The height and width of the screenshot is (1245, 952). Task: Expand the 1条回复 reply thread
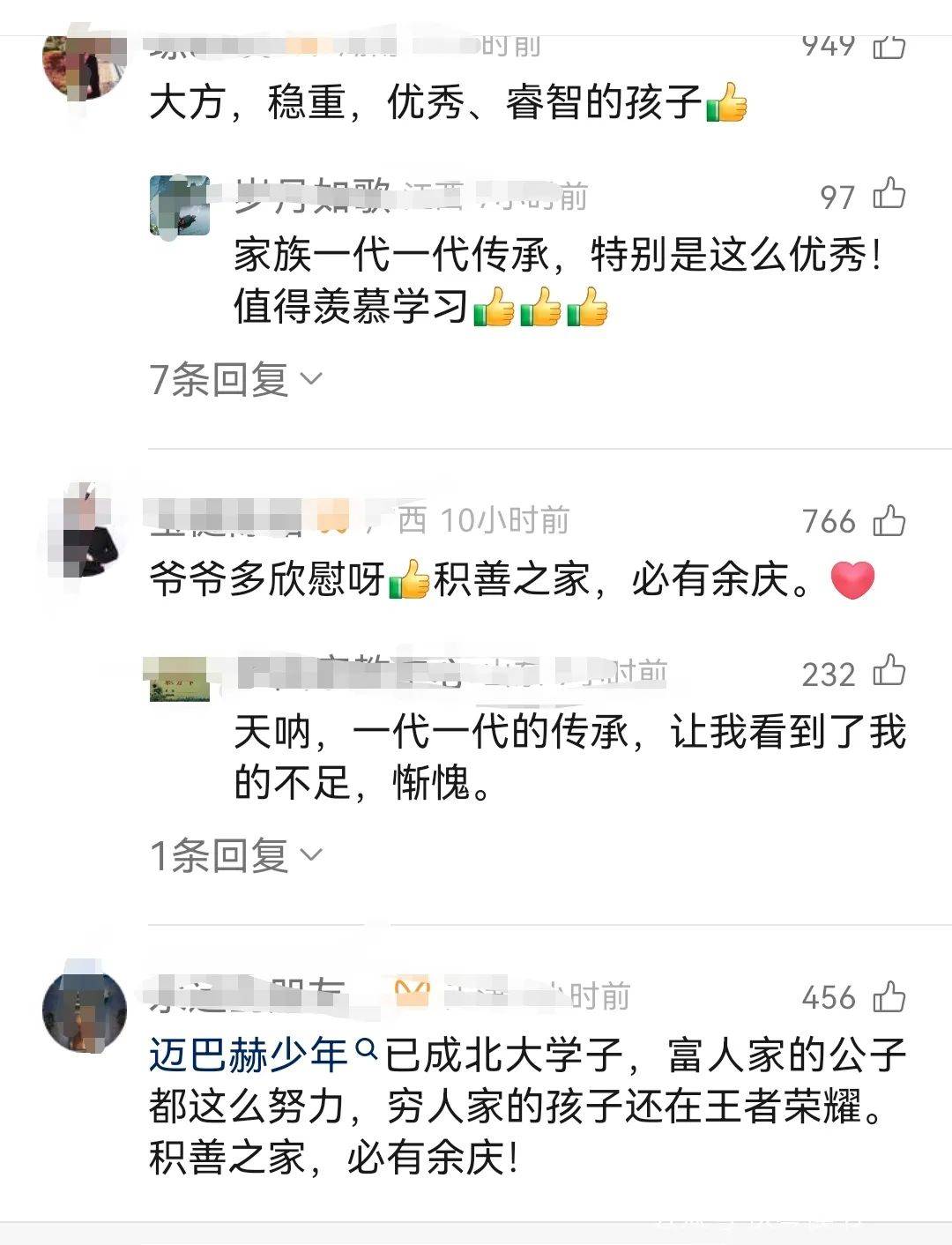click(235, 855)
